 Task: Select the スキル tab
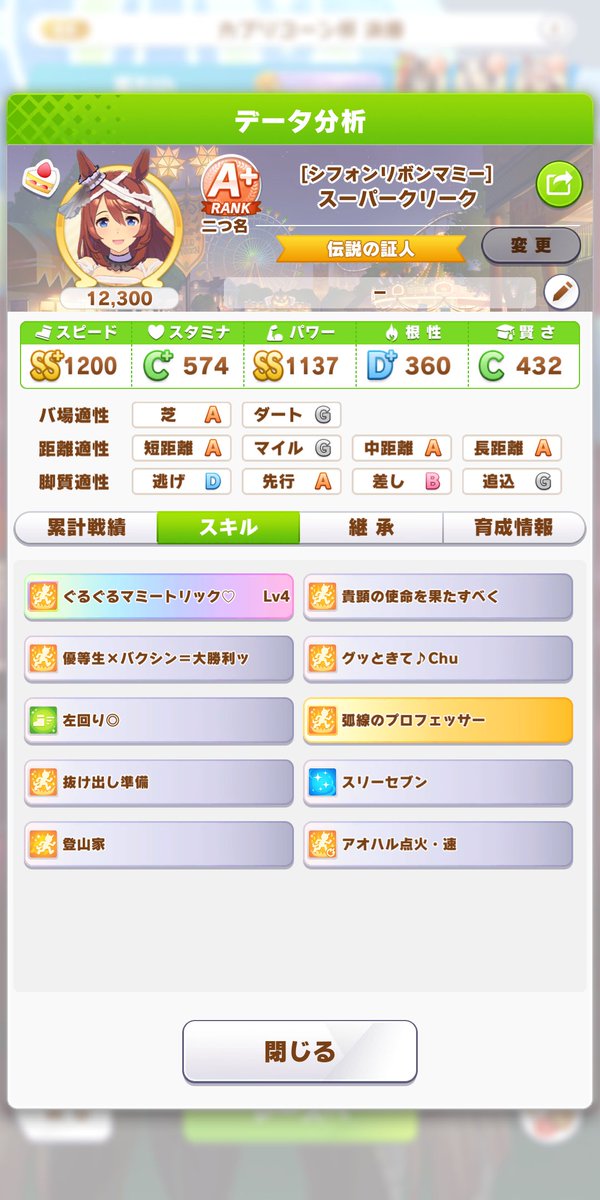pos(228,528)
